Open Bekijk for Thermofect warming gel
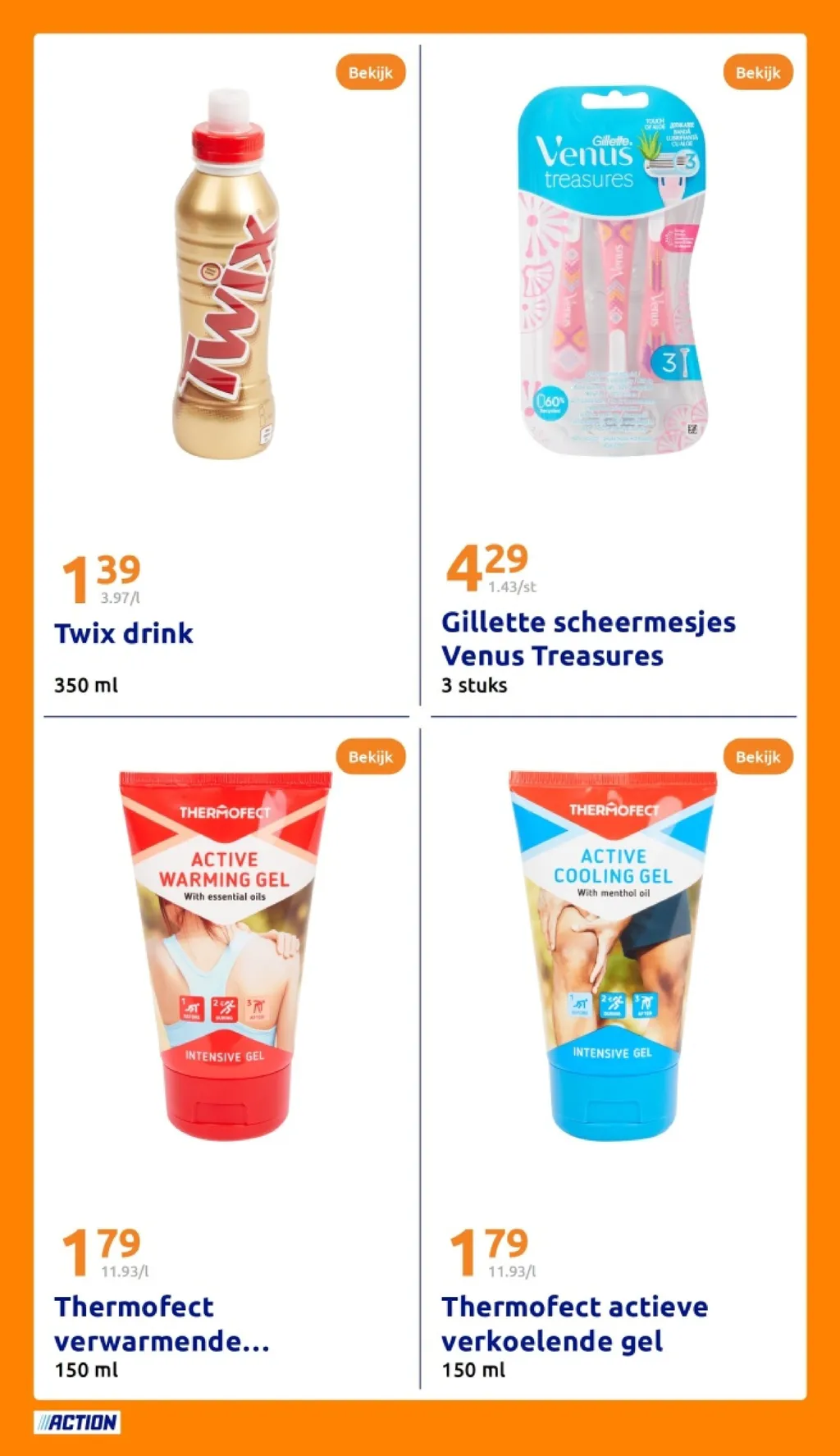The height and width of the screenshot is (1456, 840). pyautogui.click(x=371, y=756)
